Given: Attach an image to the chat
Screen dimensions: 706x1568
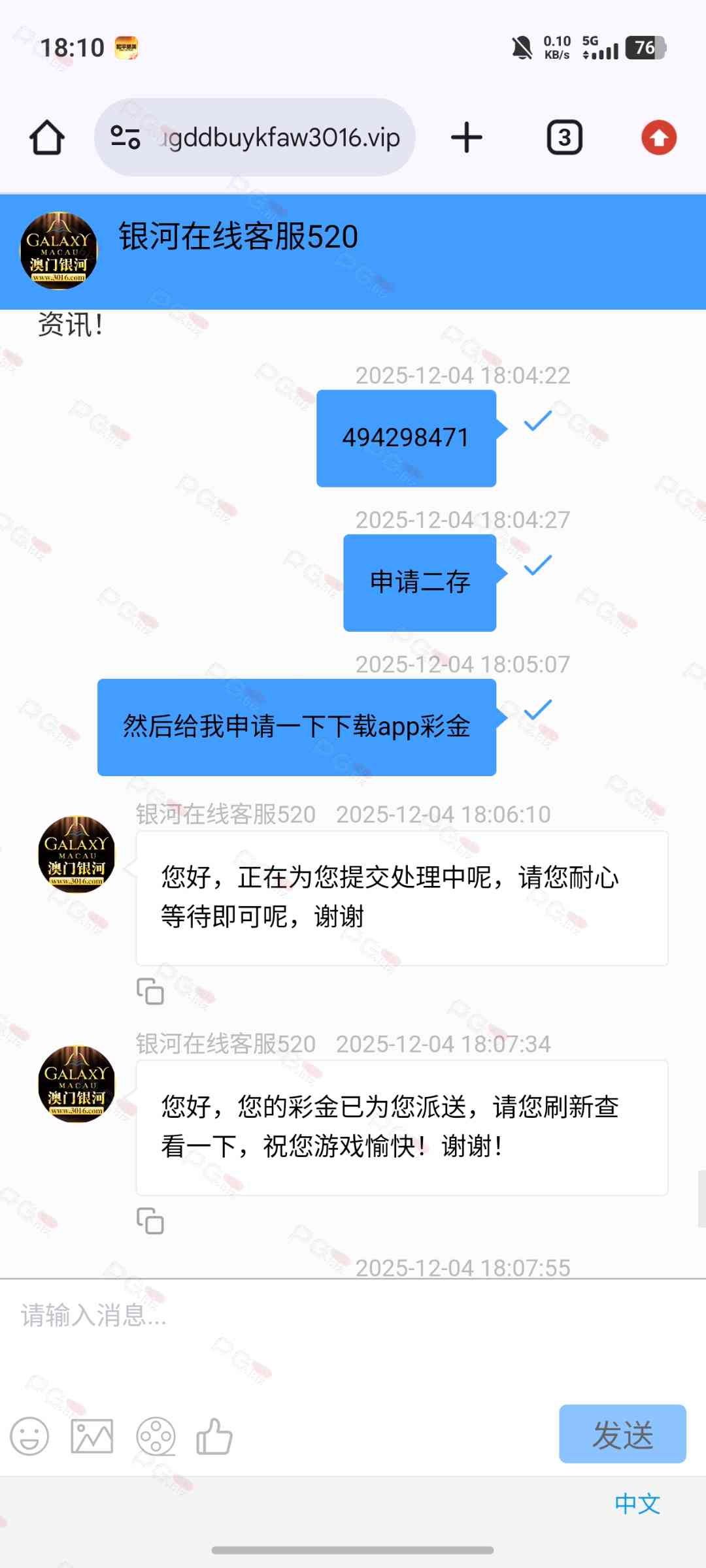Looking at the screenshot, I should click(92, 1436).
